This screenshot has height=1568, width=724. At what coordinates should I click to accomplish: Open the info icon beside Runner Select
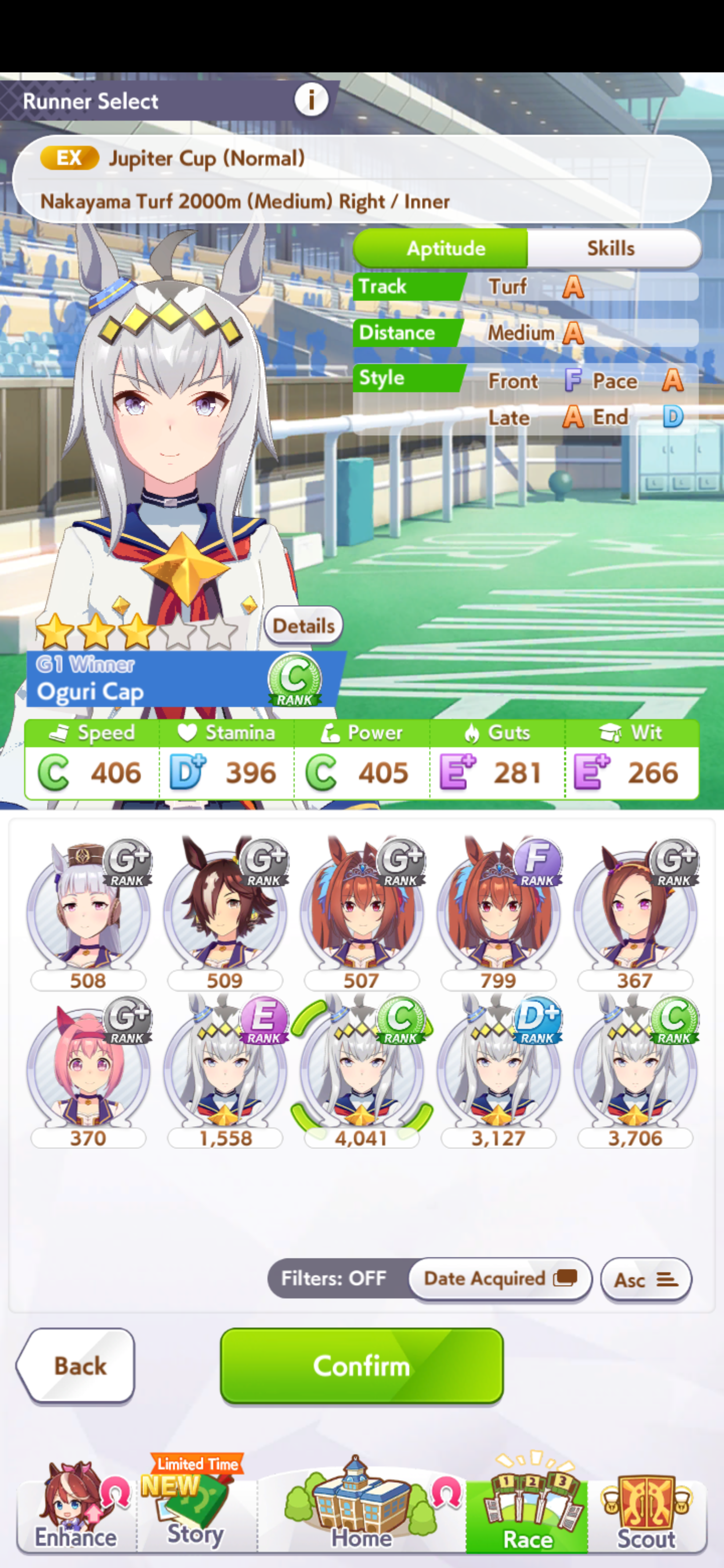coord(311,100)
